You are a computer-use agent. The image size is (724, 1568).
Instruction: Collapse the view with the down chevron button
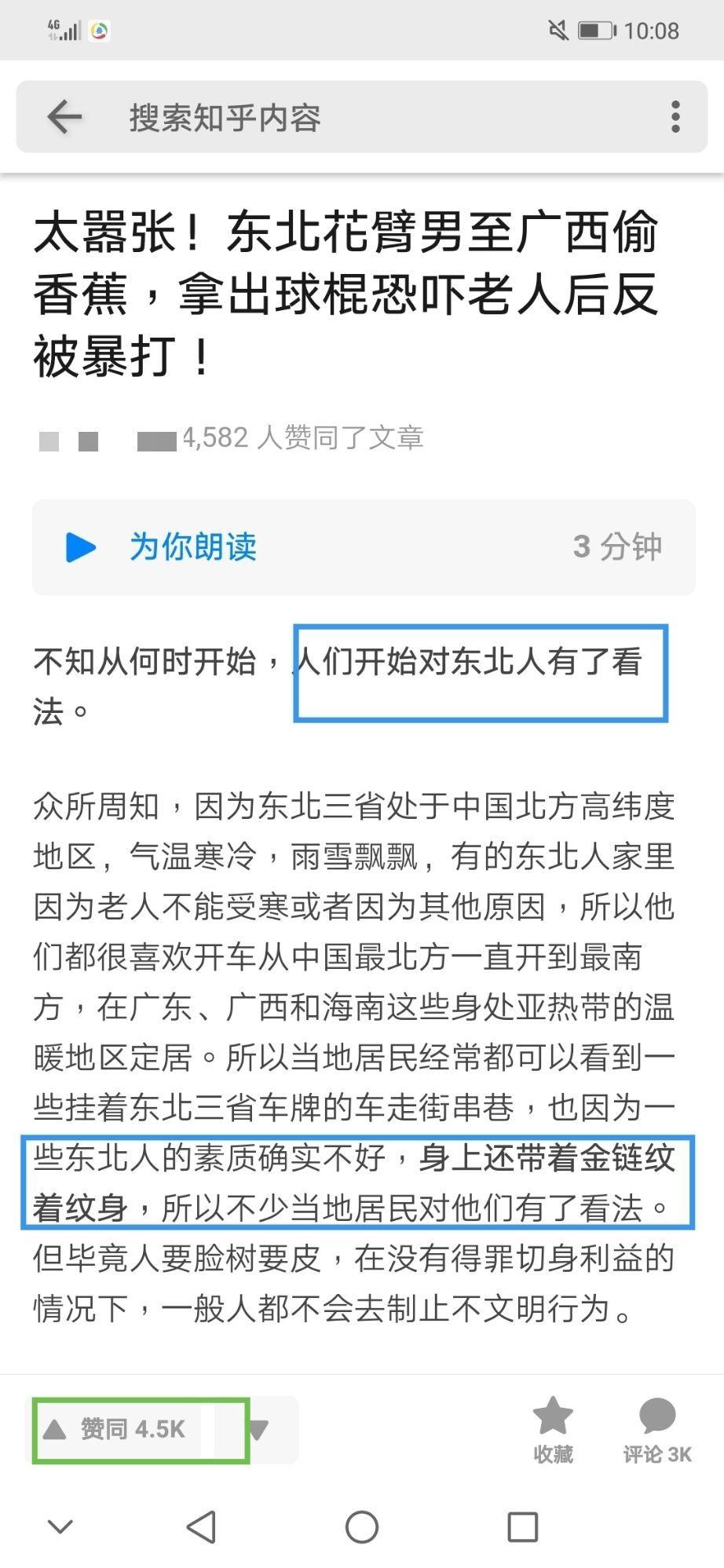pyautogui.click(x=60, y=1527)
